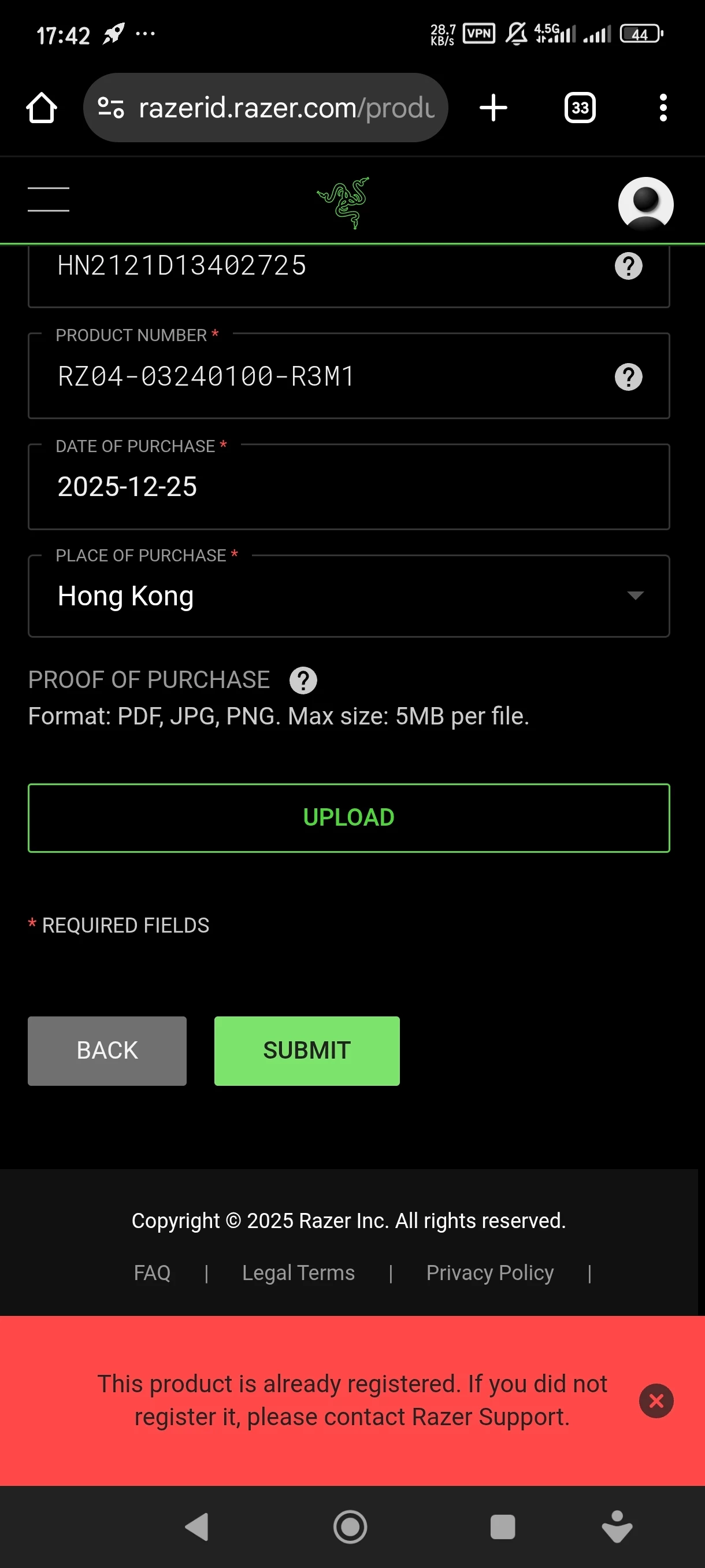This screenshot has width=705, height=1568.
Task: View the Privacy Policy
Action: [489, 1273]
